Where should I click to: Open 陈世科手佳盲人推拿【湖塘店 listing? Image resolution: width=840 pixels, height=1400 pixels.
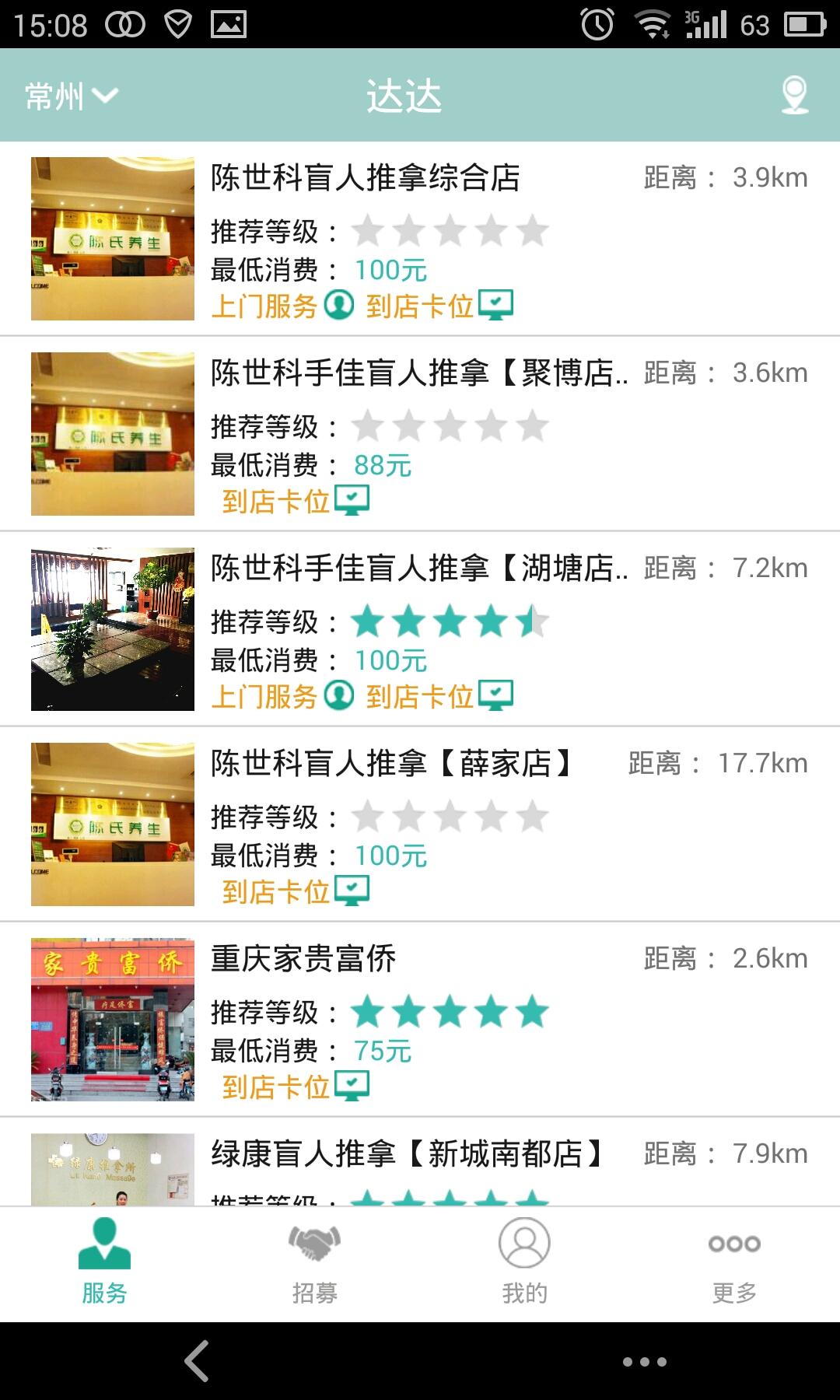point(418,569)
